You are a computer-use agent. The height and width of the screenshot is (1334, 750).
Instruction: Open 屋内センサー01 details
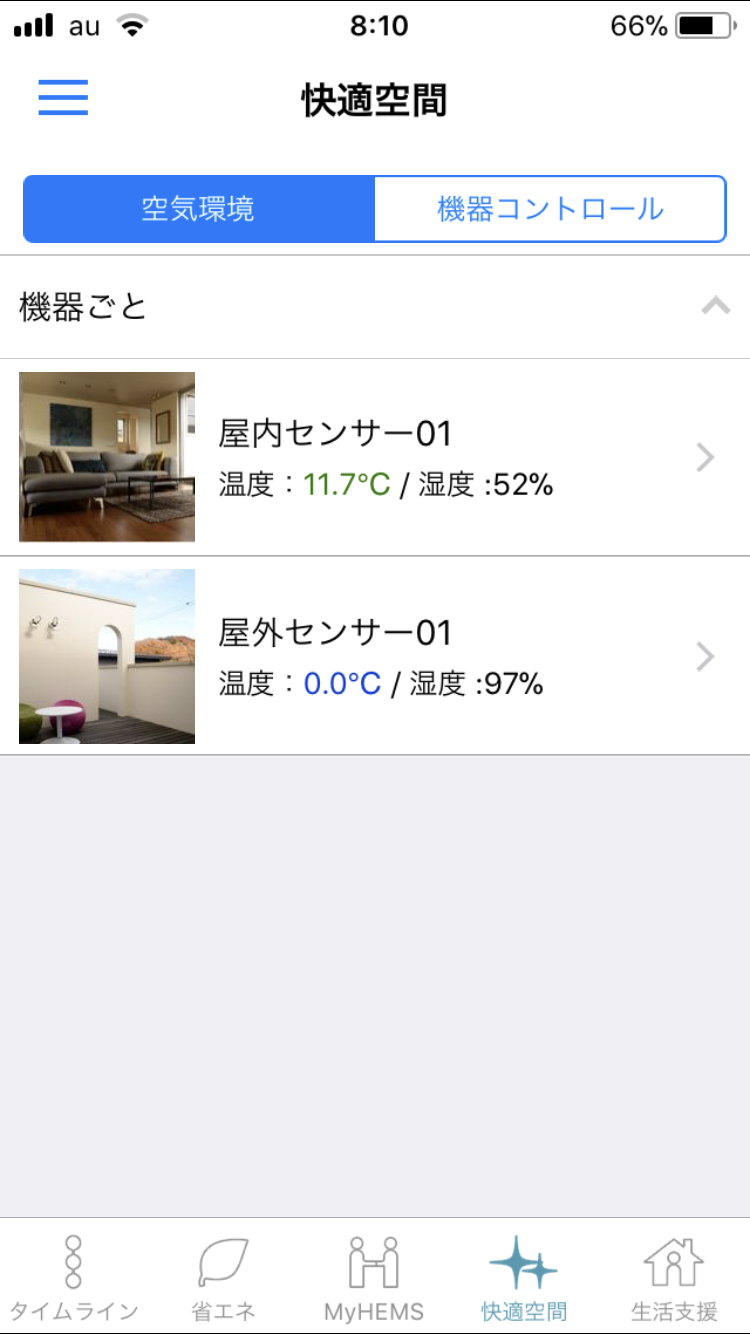click(x=375, y=457)
